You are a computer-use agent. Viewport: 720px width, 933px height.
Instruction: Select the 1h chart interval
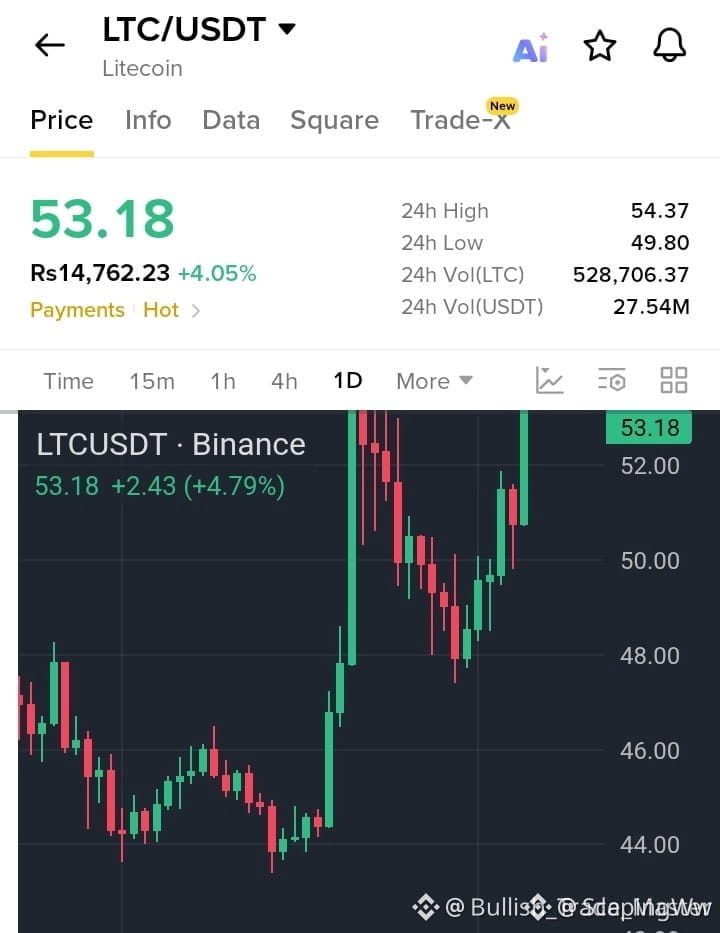pyautogui.click(x=223, y=381)
